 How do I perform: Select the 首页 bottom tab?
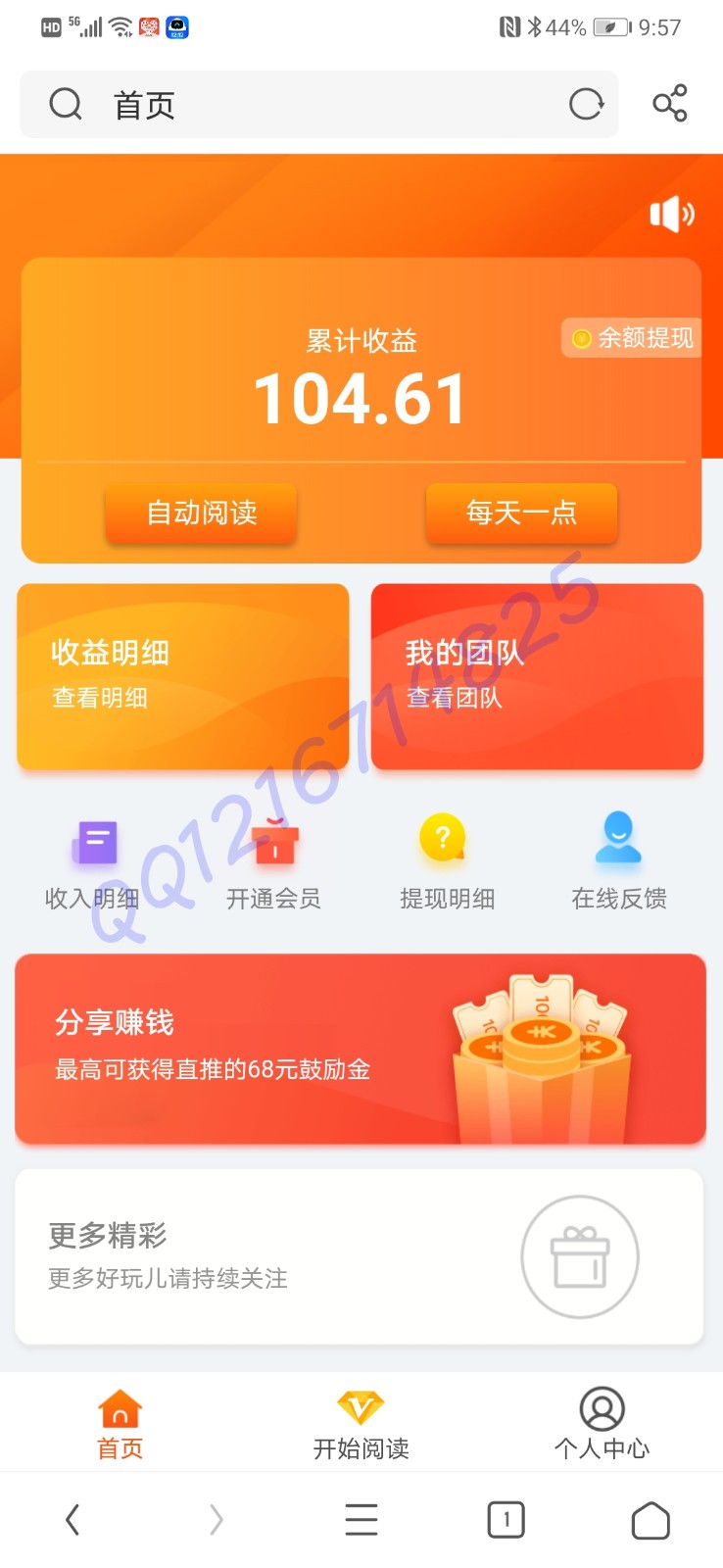[x=120, y=1424]
